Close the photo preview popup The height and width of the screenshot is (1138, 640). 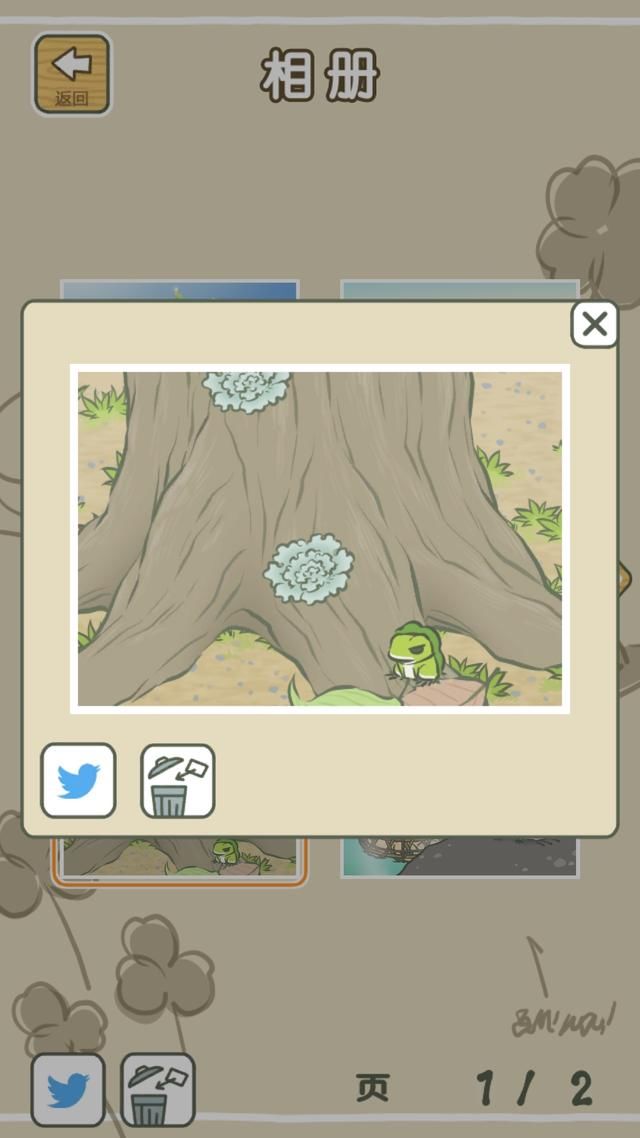pos(594,324)
